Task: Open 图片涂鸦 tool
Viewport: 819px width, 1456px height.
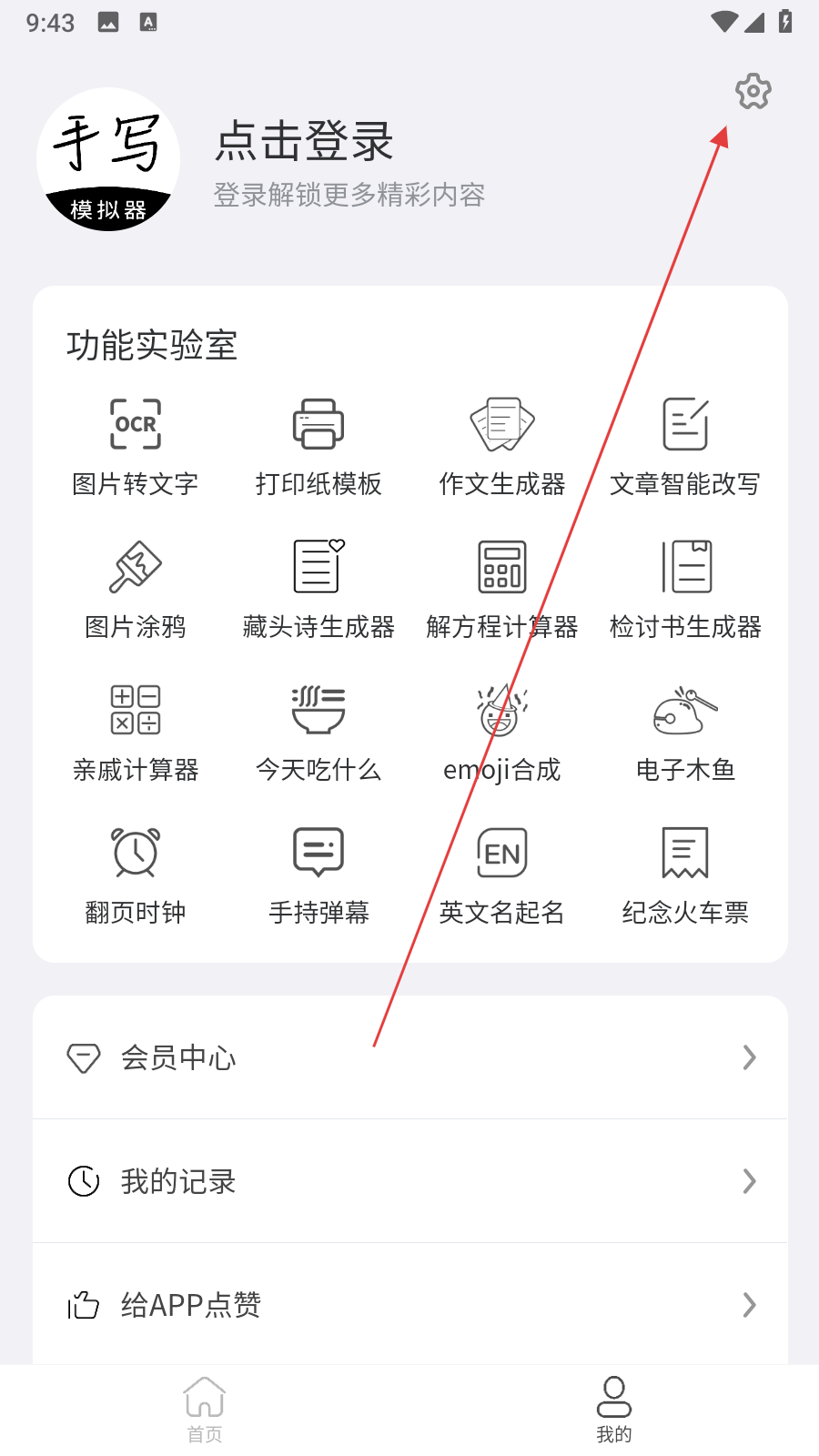Action: (136, 589)
